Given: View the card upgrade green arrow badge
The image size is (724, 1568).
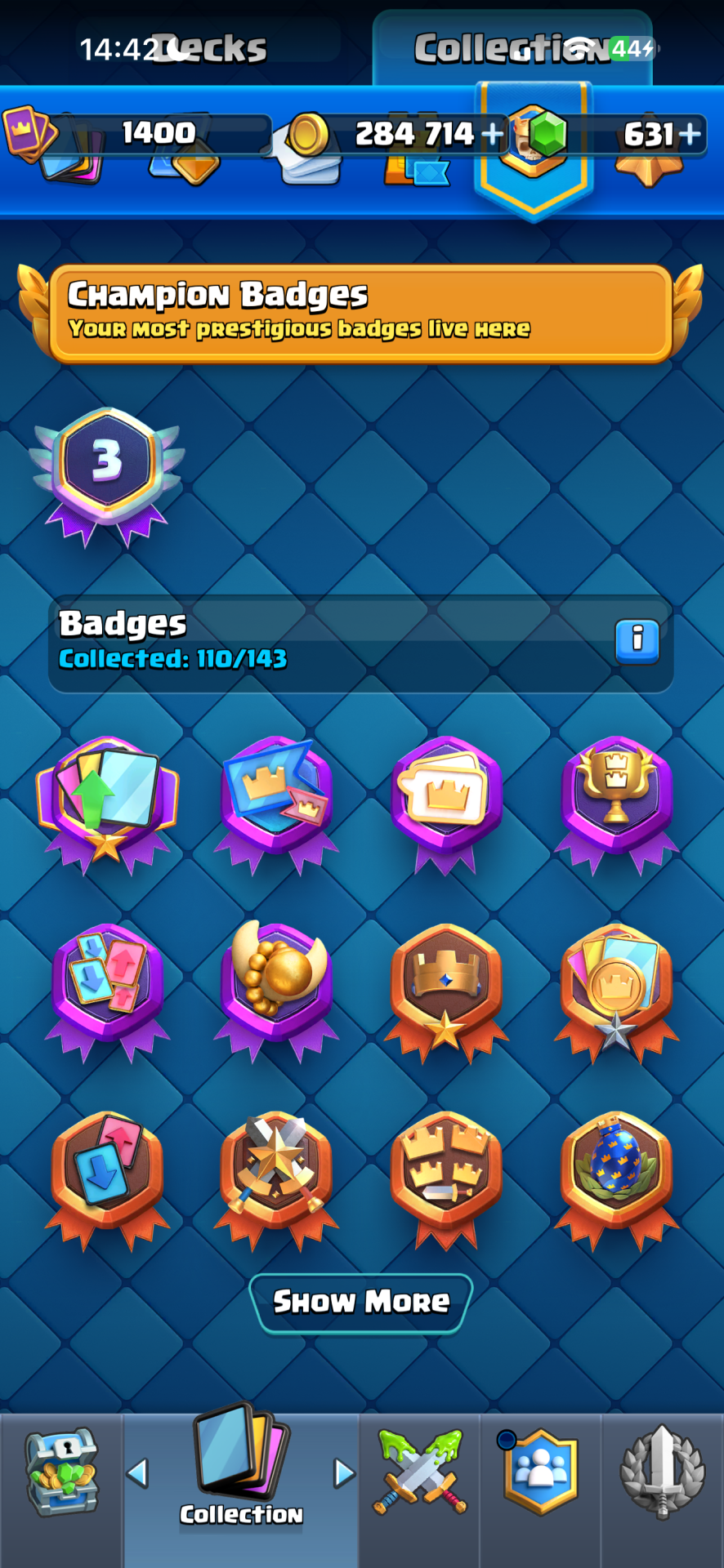Looking at the screenshot, I should click(x=107, y=804).
